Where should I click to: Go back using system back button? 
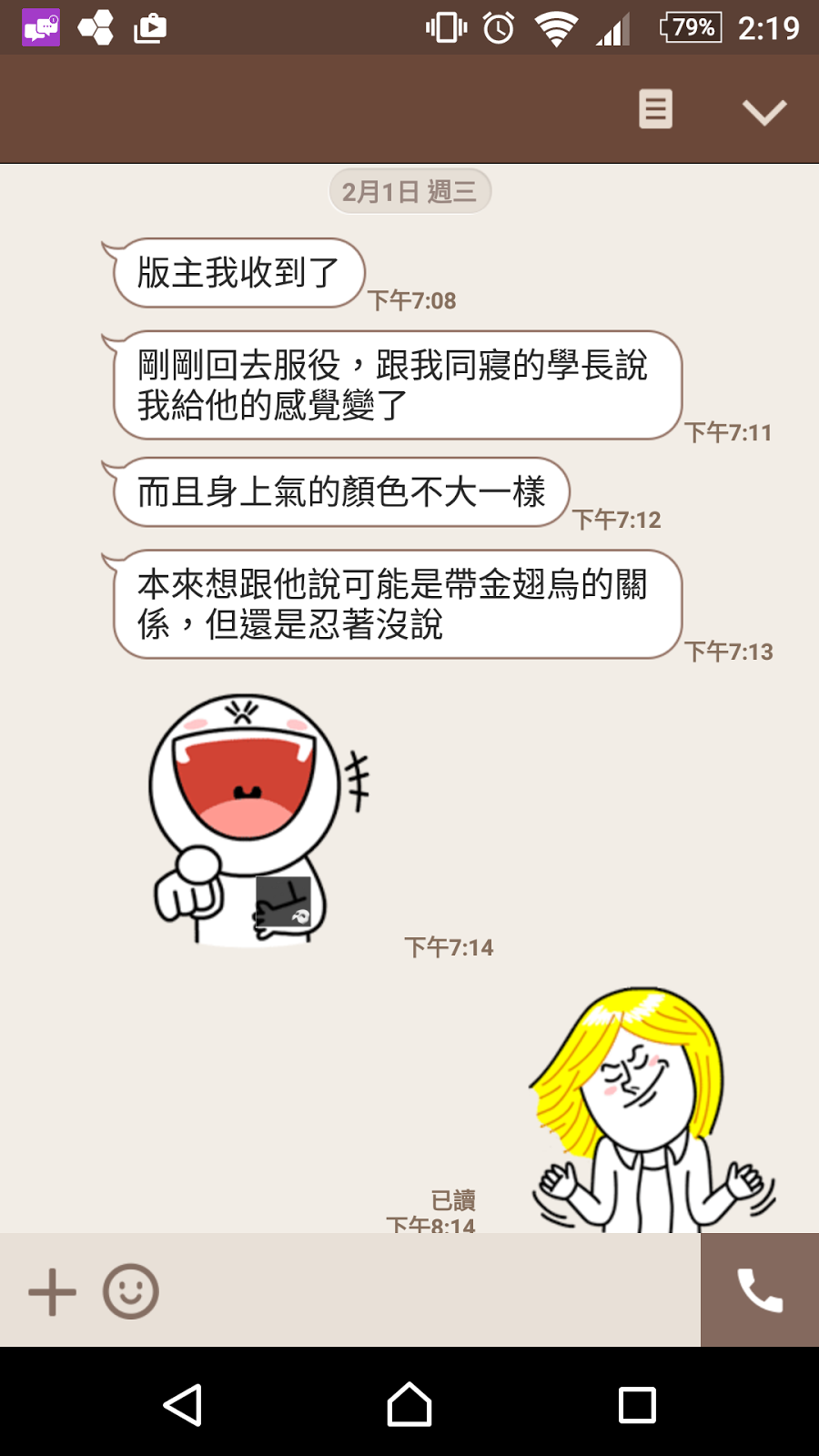[182, 1405]
